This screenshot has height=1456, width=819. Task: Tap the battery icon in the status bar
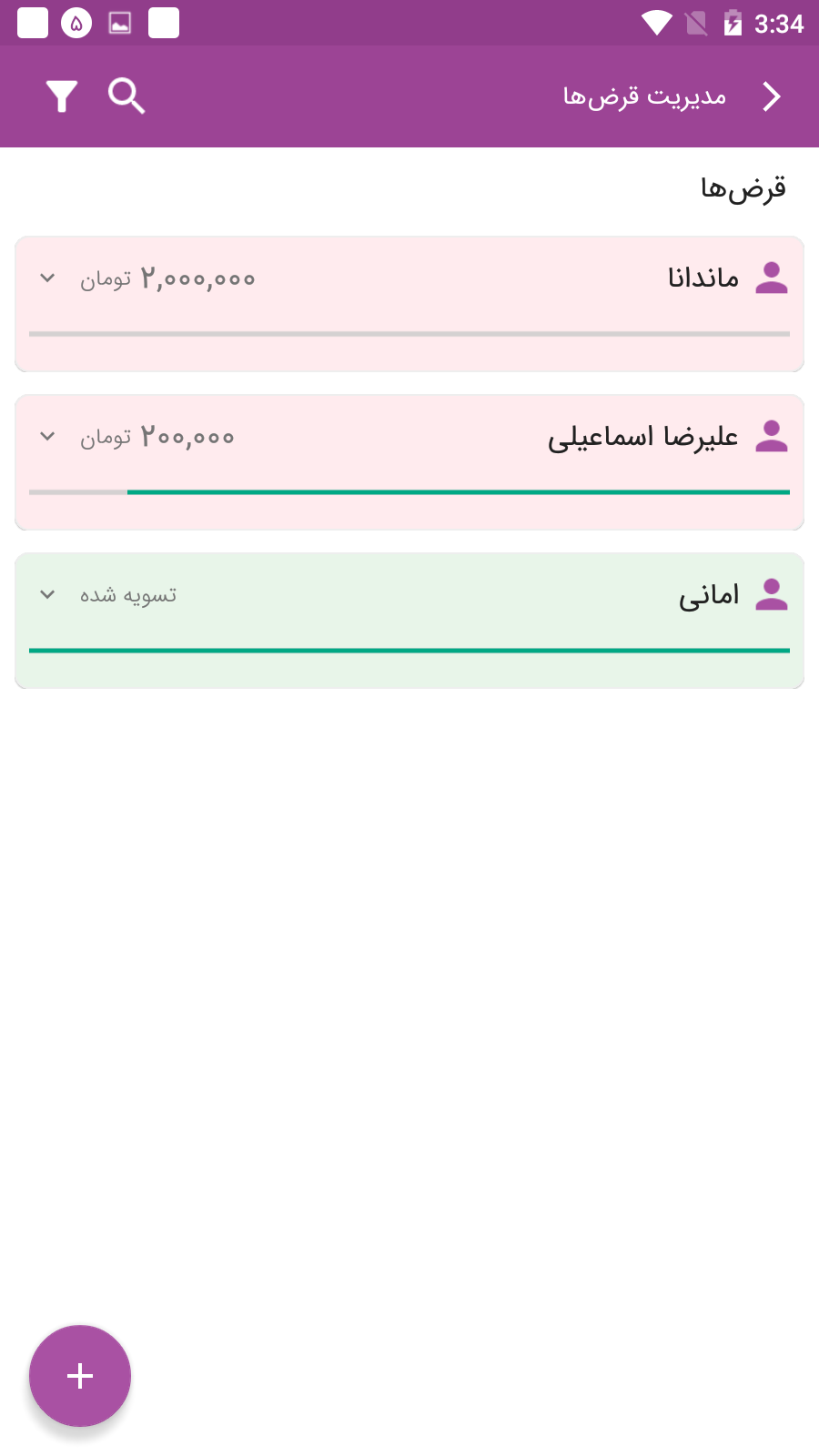[x=733, y=22]
